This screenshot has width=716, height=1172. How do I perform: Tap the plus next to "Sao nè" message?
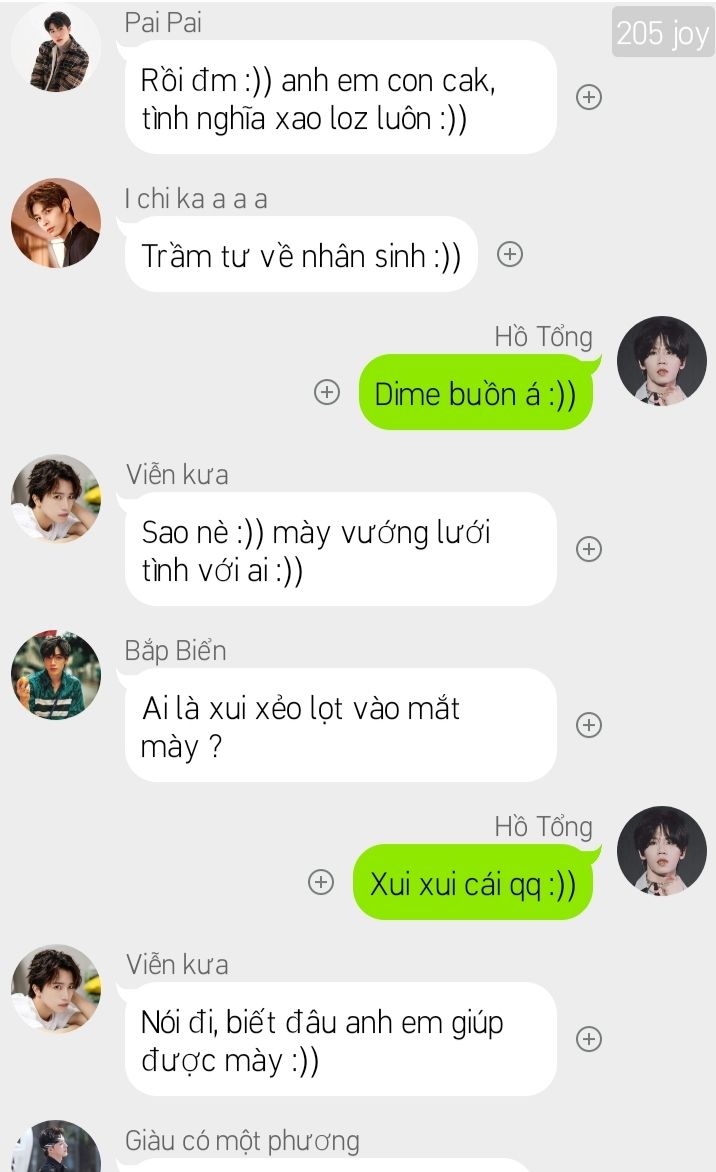[x=590, y=548]
